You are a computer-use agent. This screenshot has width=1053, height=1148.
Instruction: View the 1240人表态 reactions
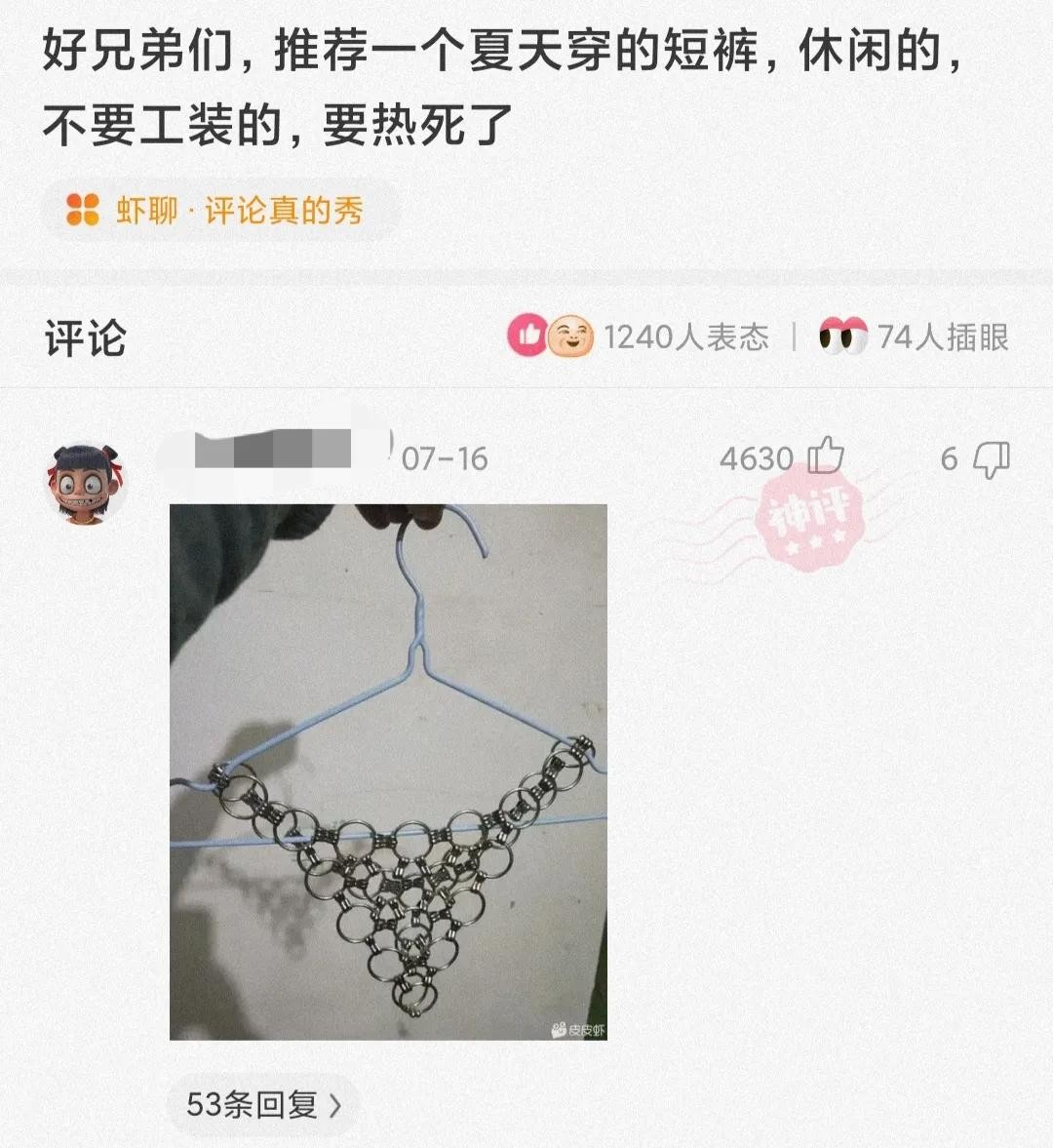coord(639,337)
